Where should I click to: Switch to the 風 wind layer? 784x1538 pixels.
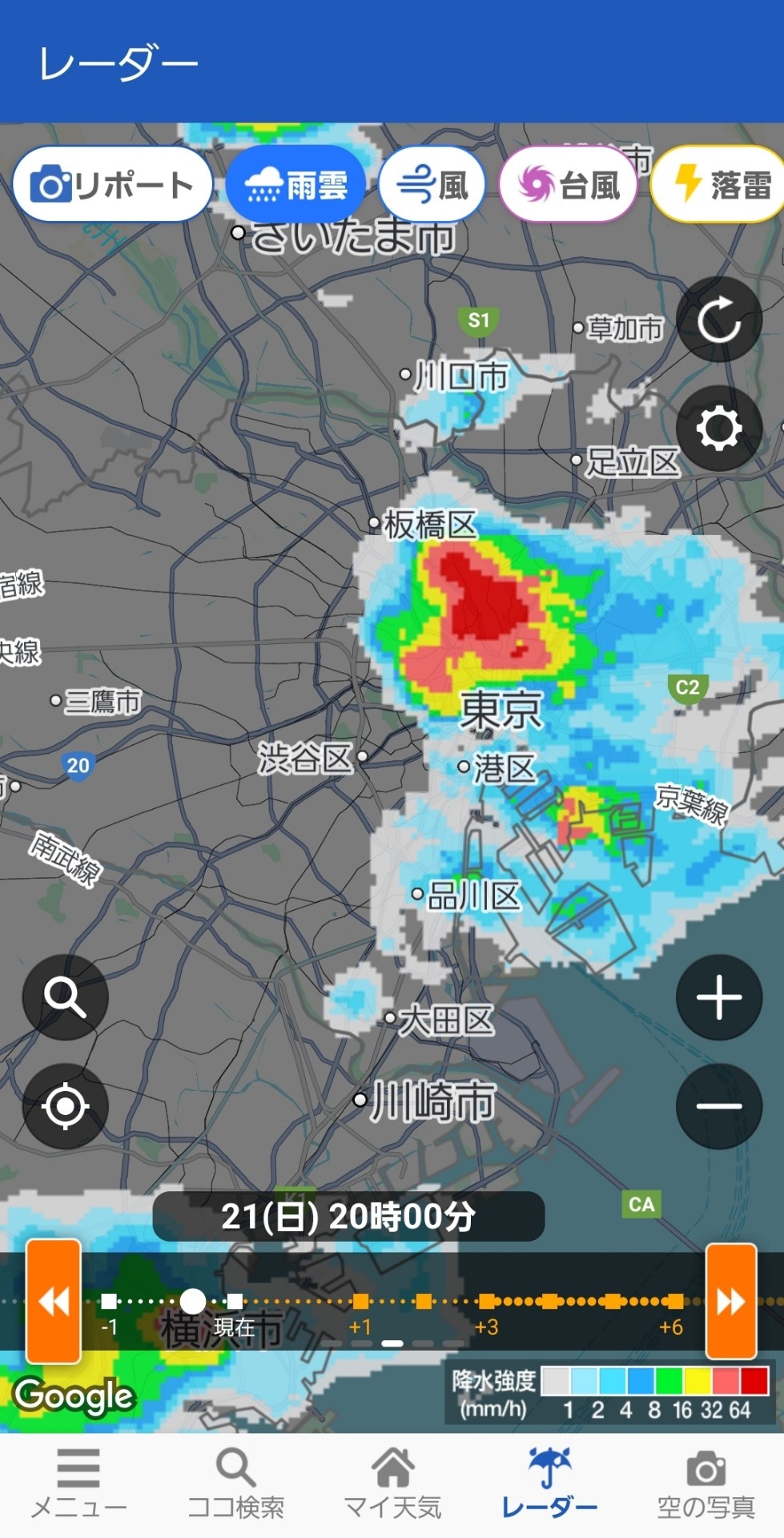(432, 185)
